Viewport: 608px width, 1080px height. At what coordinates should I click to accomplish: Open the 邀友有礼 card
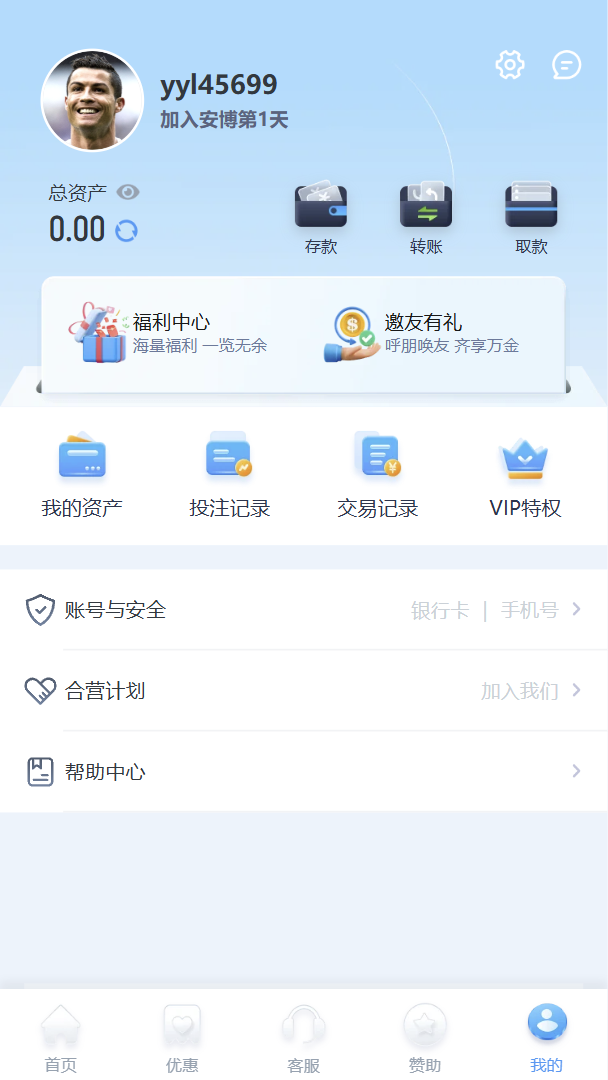pos(425,334)
